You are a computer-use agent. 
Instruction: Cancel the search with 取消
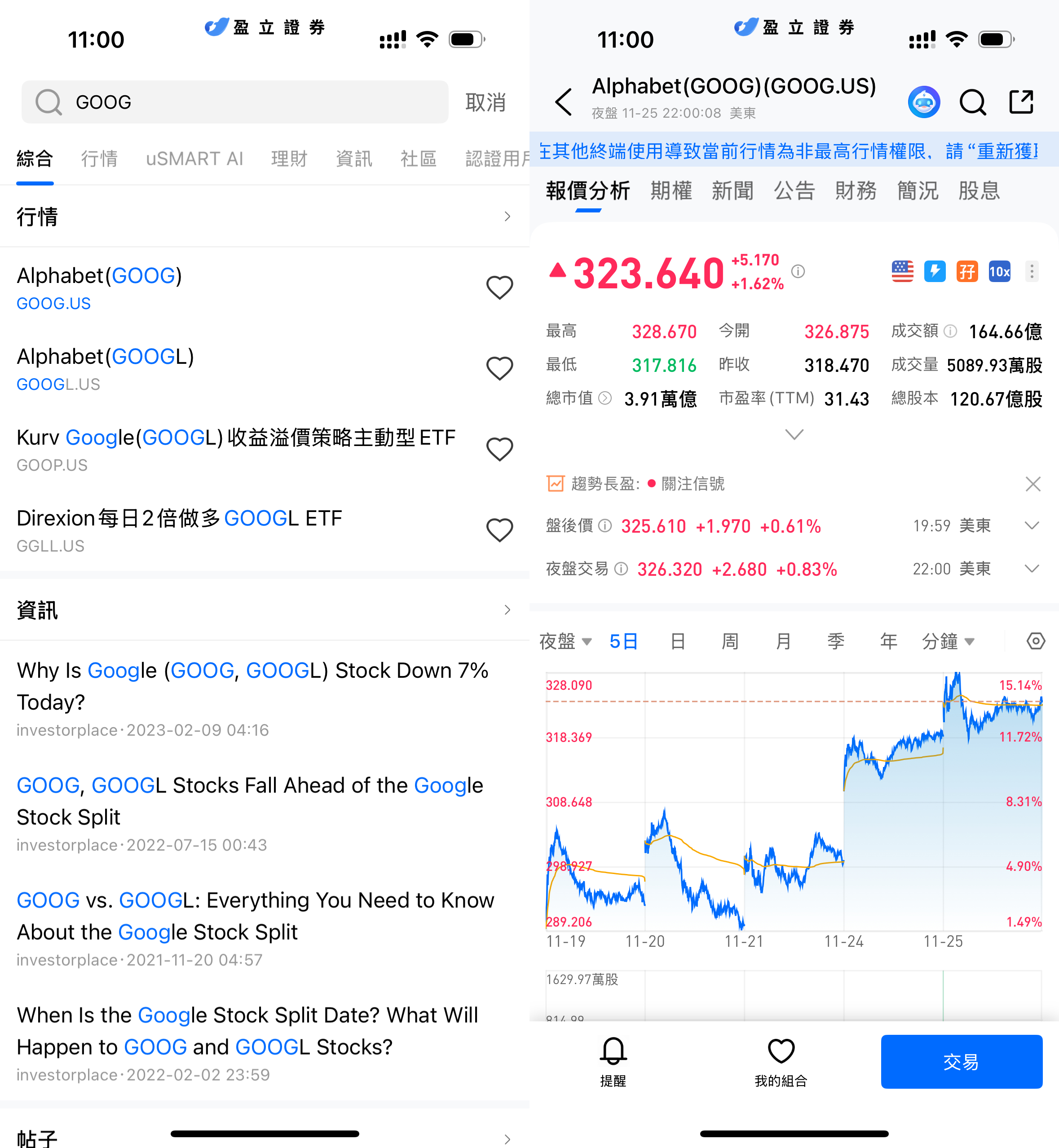pos(485,102)
